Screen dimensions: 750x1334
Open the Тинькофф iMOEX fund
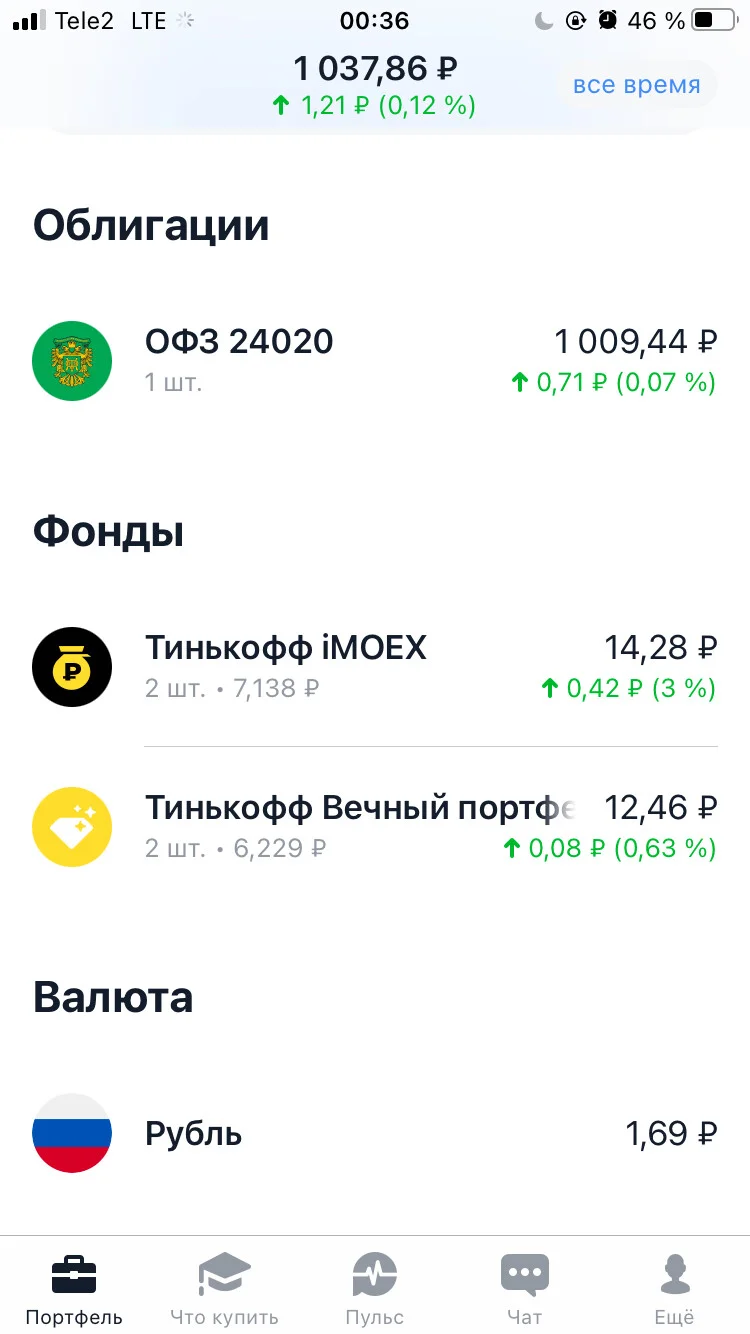(x=375, y=667)
